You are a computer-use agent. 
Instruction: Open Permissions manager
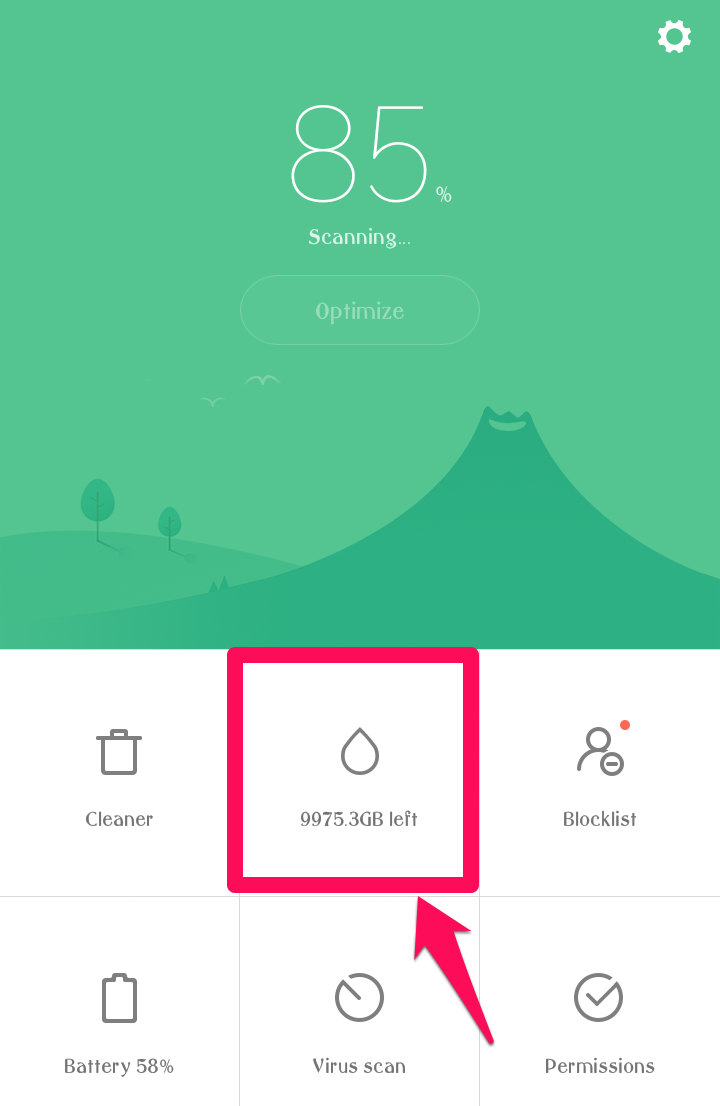pyautogui.click(x=599, y=1020)
